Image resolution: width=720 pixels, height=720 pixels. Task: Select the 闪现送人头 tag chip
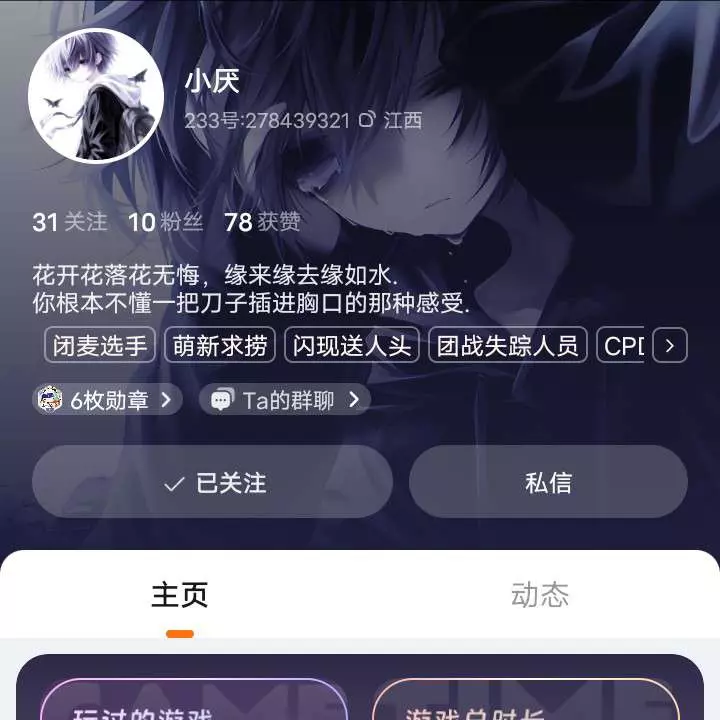(x=350, y=346)
